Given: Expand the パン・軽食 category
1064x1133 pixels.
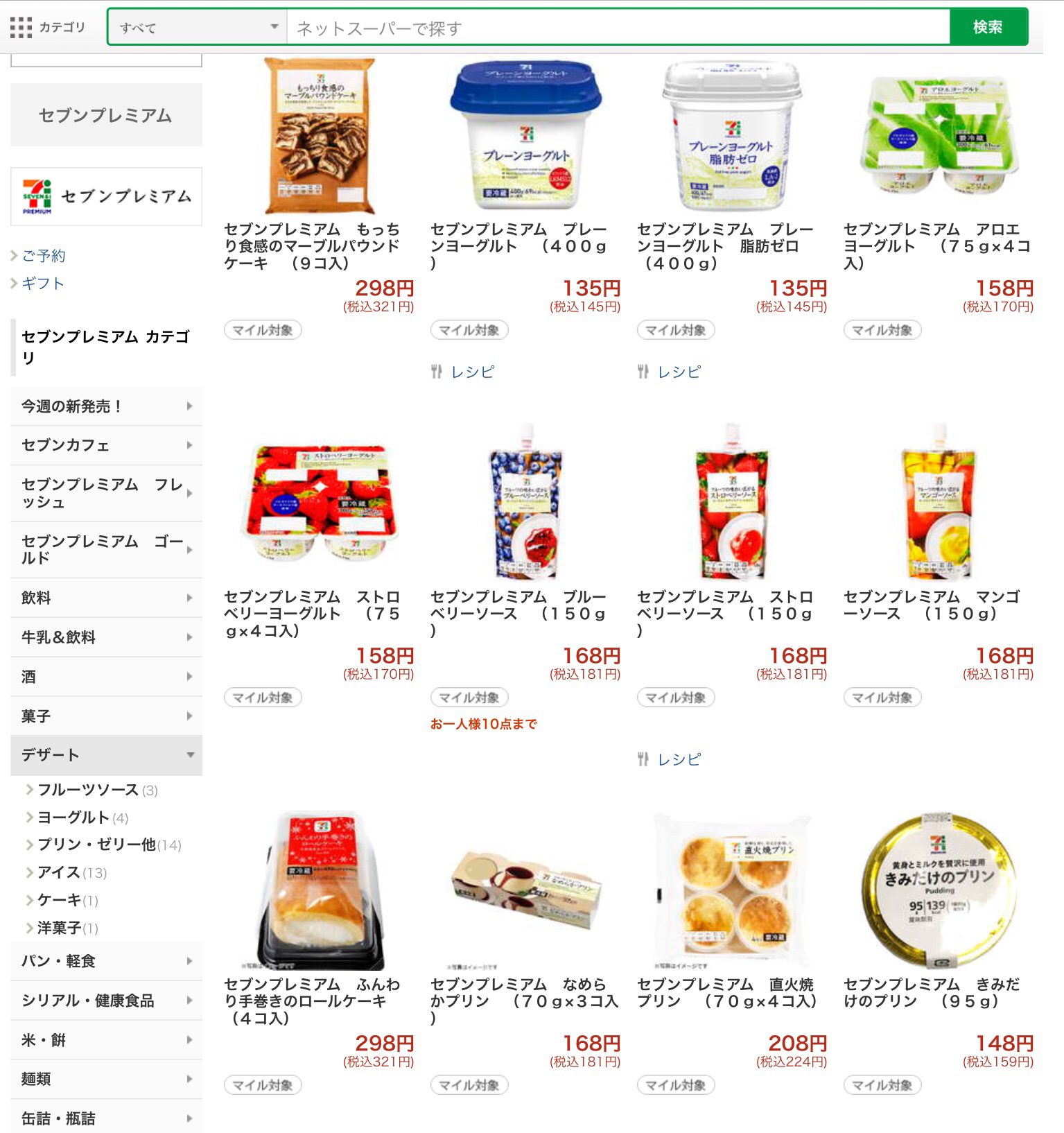Looking at the screenshot, I should coord(106,961).
